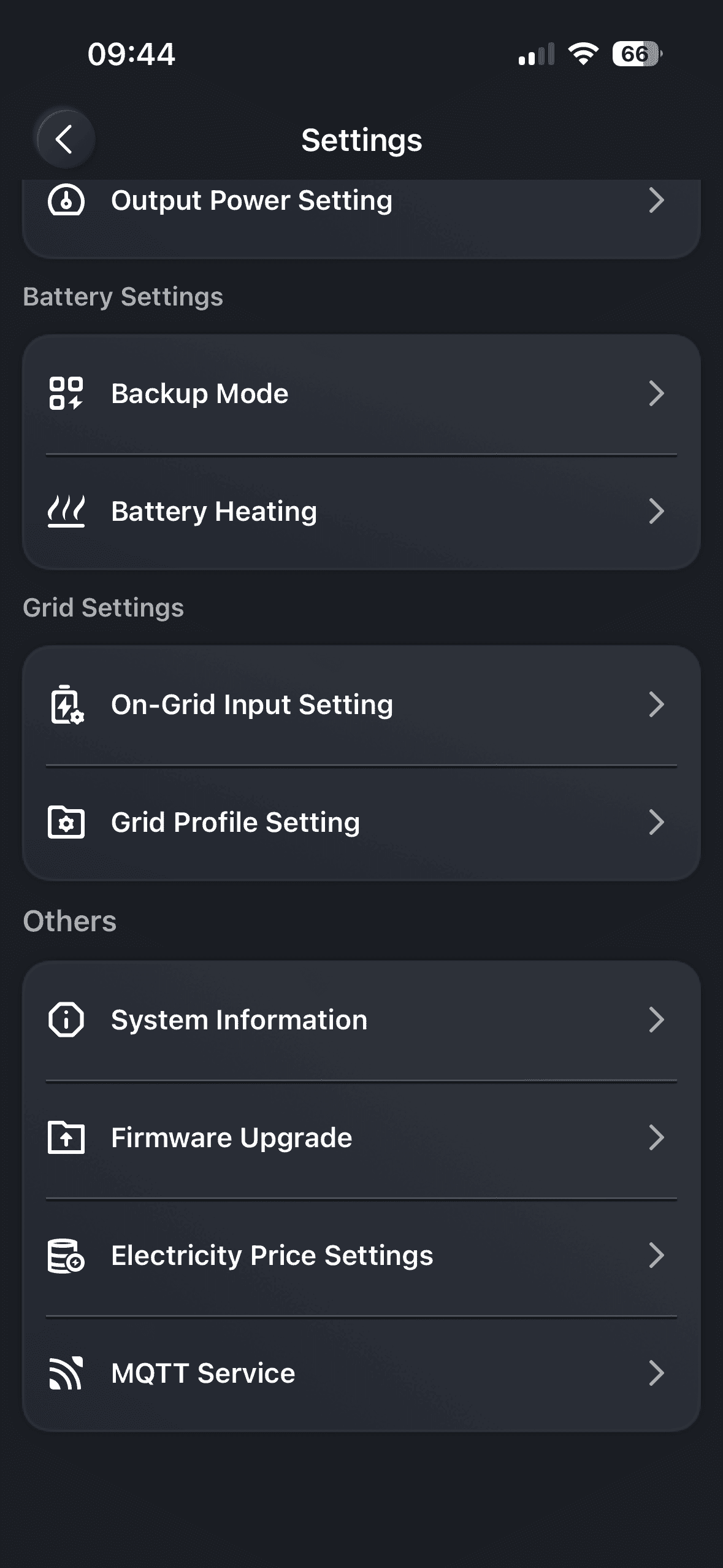Select the Battery Heating row

[361, 512]
